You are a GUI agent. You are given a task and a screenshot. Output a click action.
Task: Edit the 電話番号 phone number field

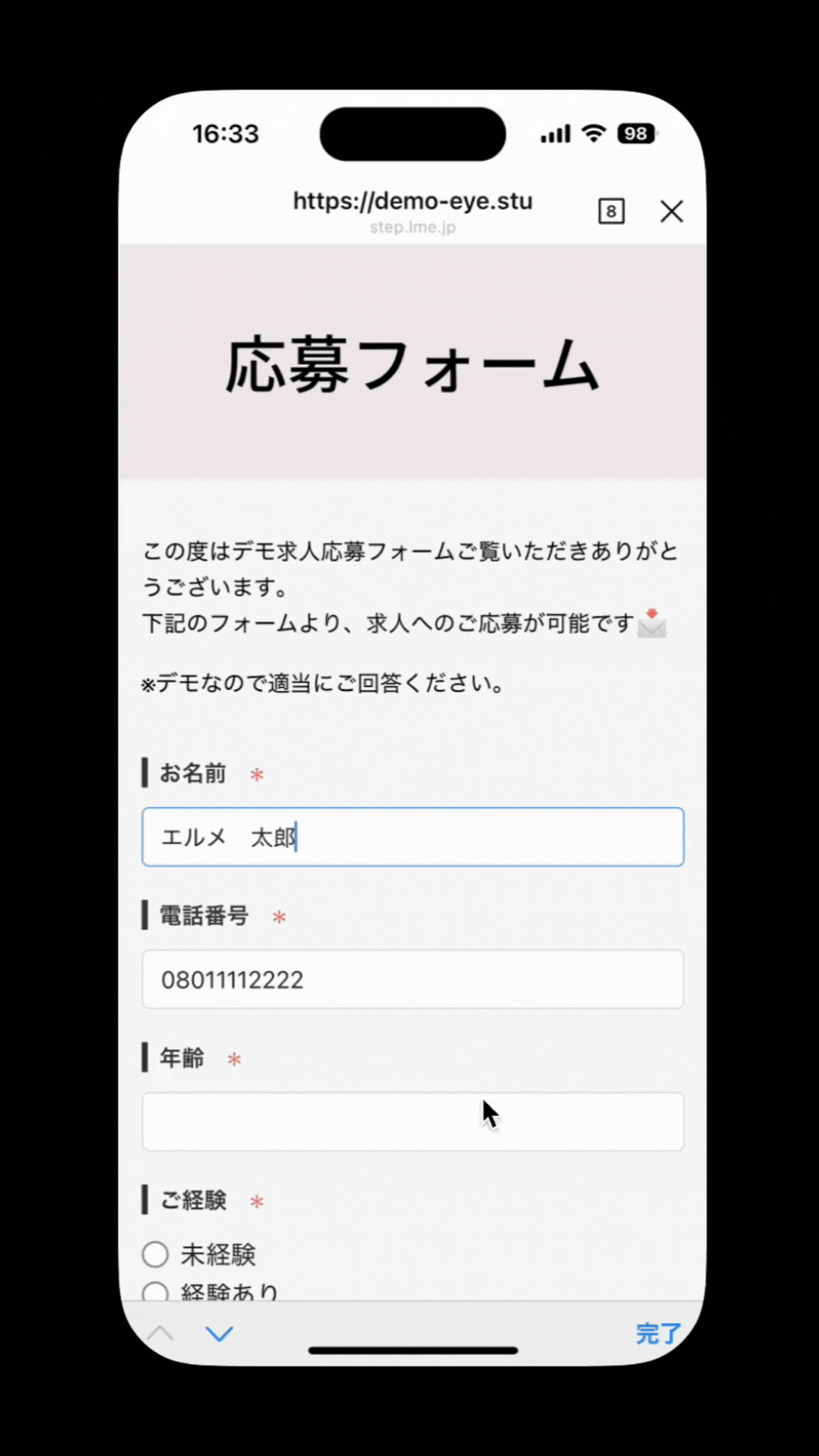click(x=413, y=979)
